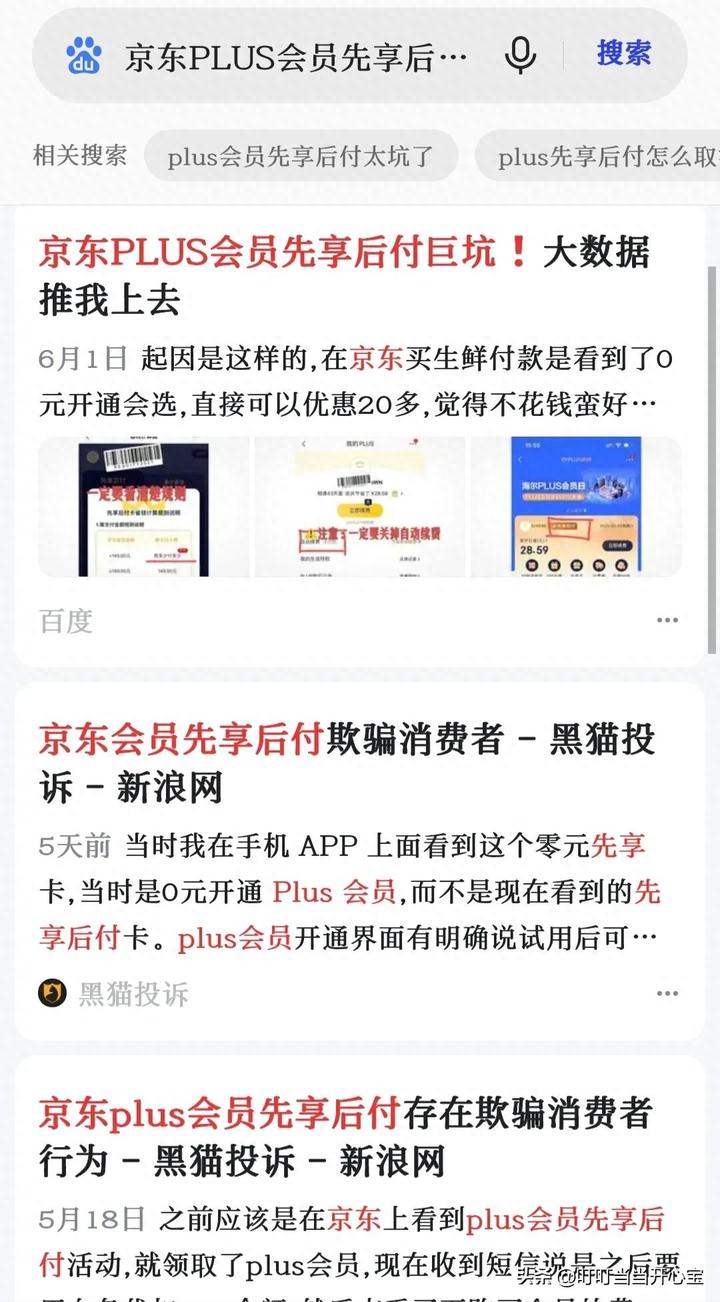Open more options on the 黑猫投诉 result
Screen dimensions: 720x1302
(x=667, y=994)
